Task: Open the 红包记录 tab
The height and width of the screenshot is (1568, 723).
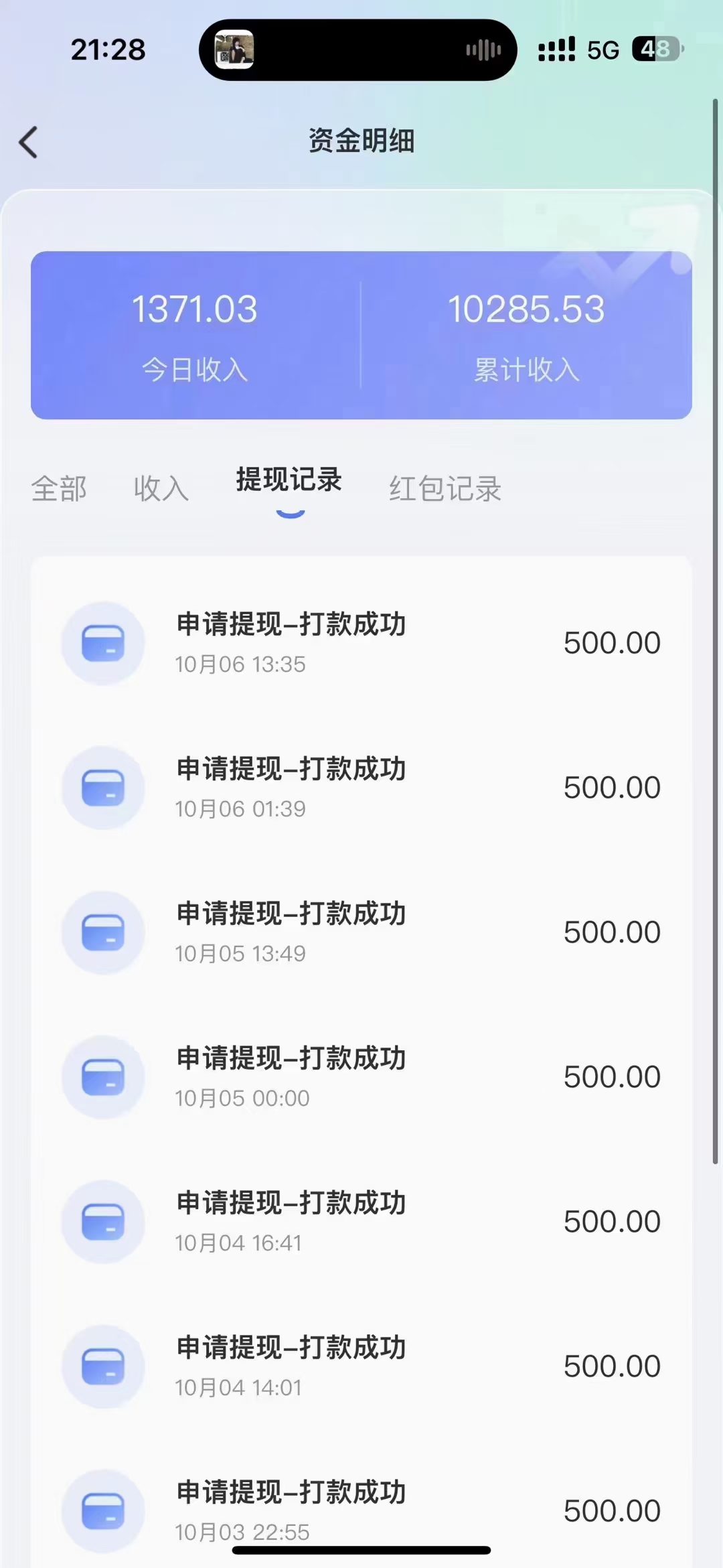Action: point(445,488)
